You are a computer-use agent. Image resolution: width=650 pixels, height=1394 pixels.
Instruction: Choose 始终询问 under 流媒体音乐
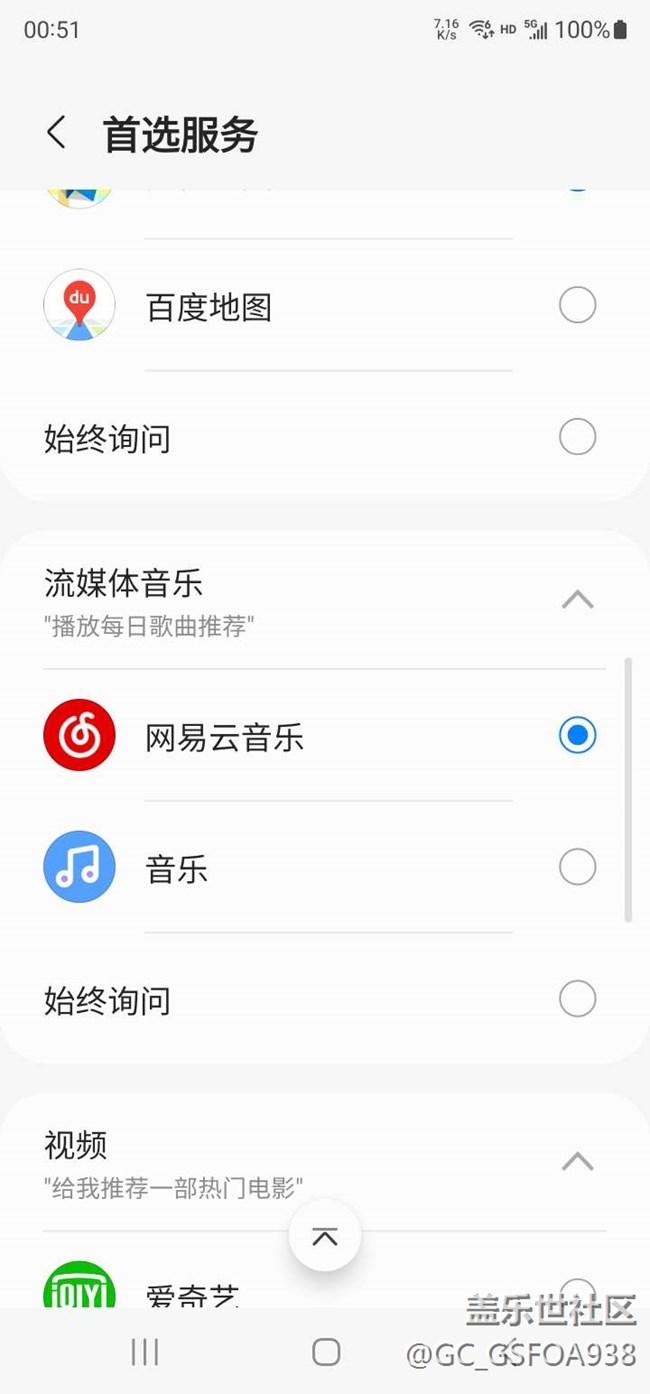pos(577,999)
